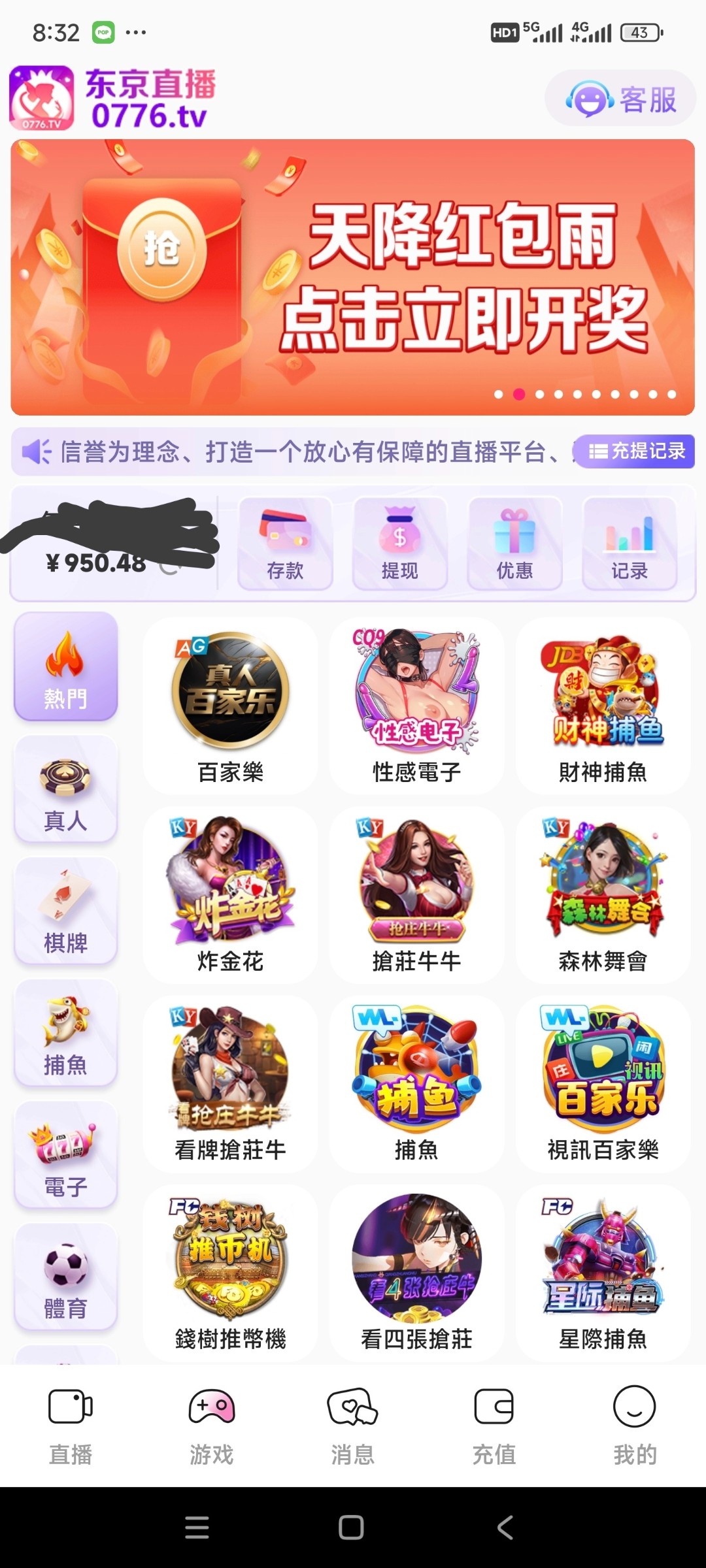This screenshot has width=706, height=1568.
Task: Select the 真人 game category
Action: (65, 789)
